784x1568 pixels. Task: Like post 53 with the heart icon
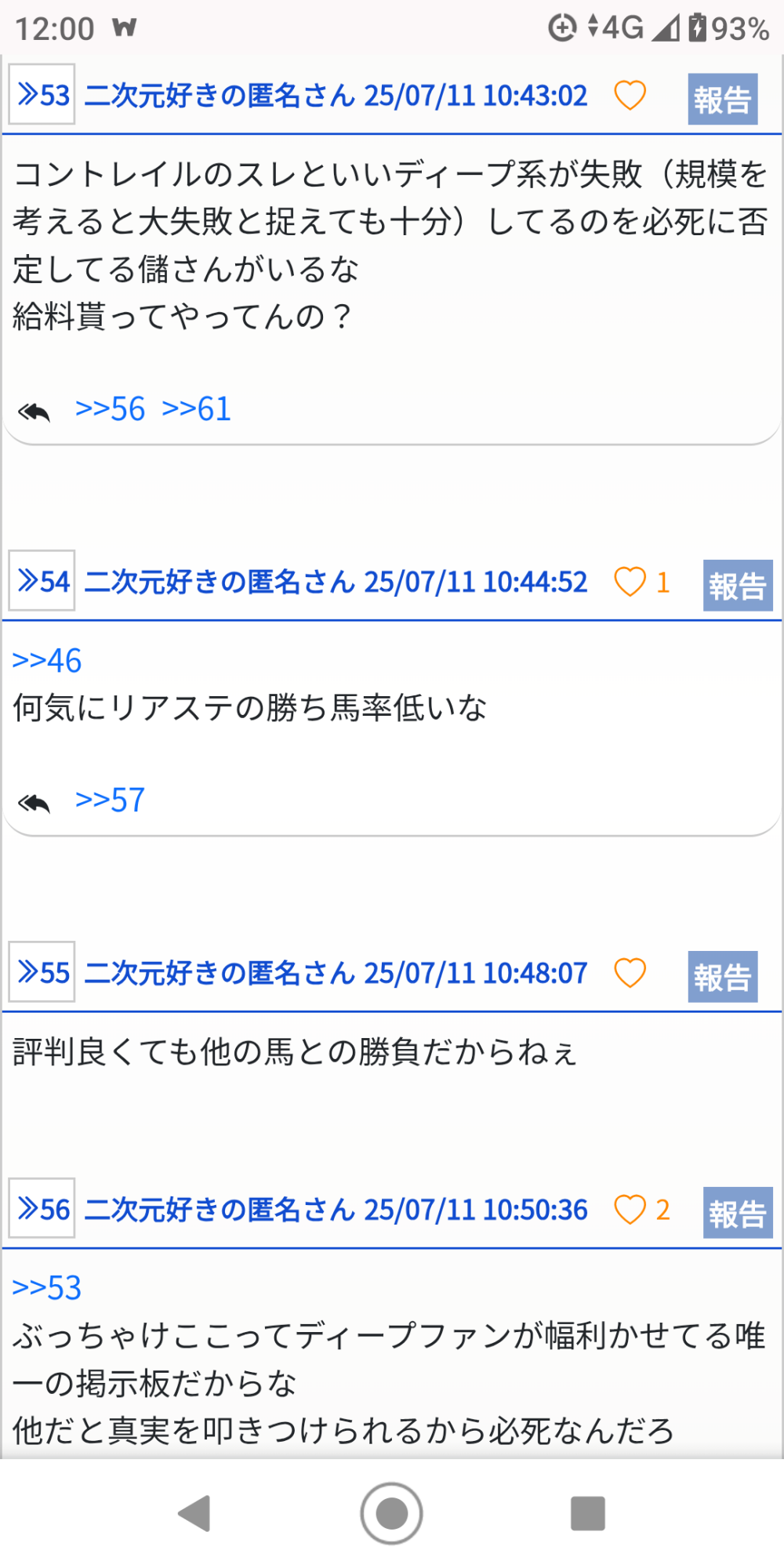coord(630,96)
